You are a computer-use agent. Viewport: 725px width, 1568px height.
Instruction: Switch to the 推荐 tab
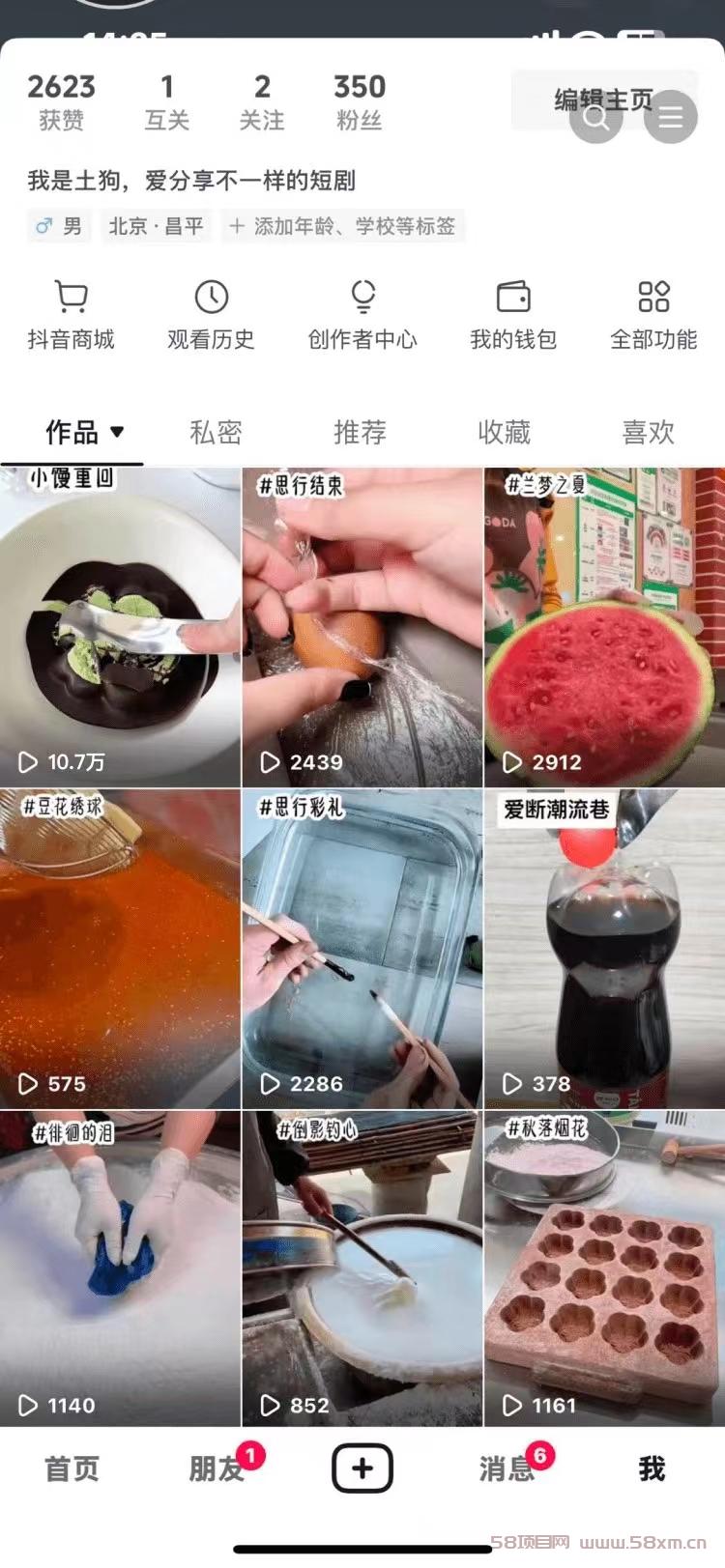360,432
